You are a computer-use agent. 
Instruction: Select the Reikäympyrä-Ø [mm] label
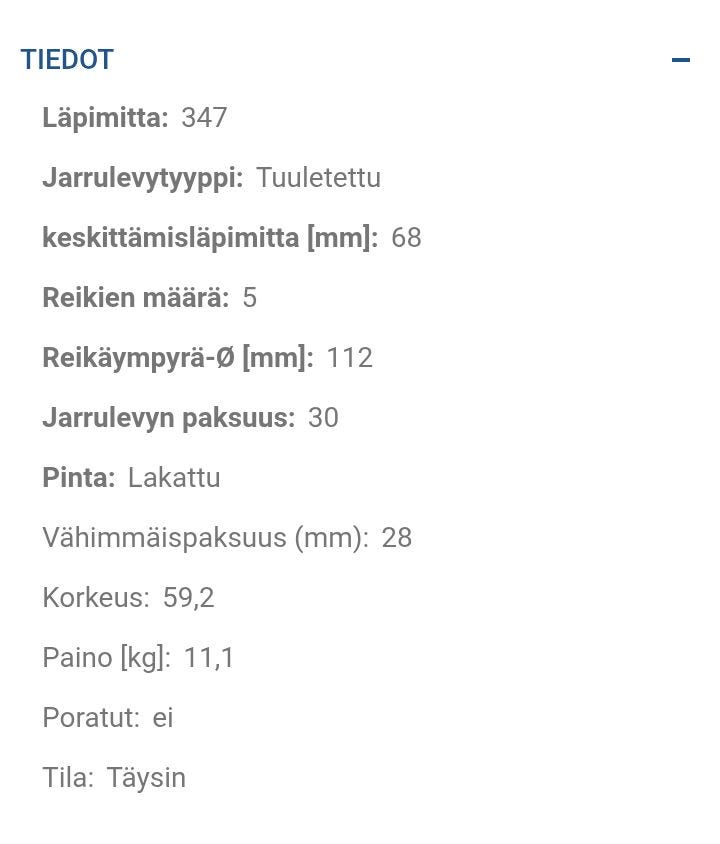(x=178, y=357)
